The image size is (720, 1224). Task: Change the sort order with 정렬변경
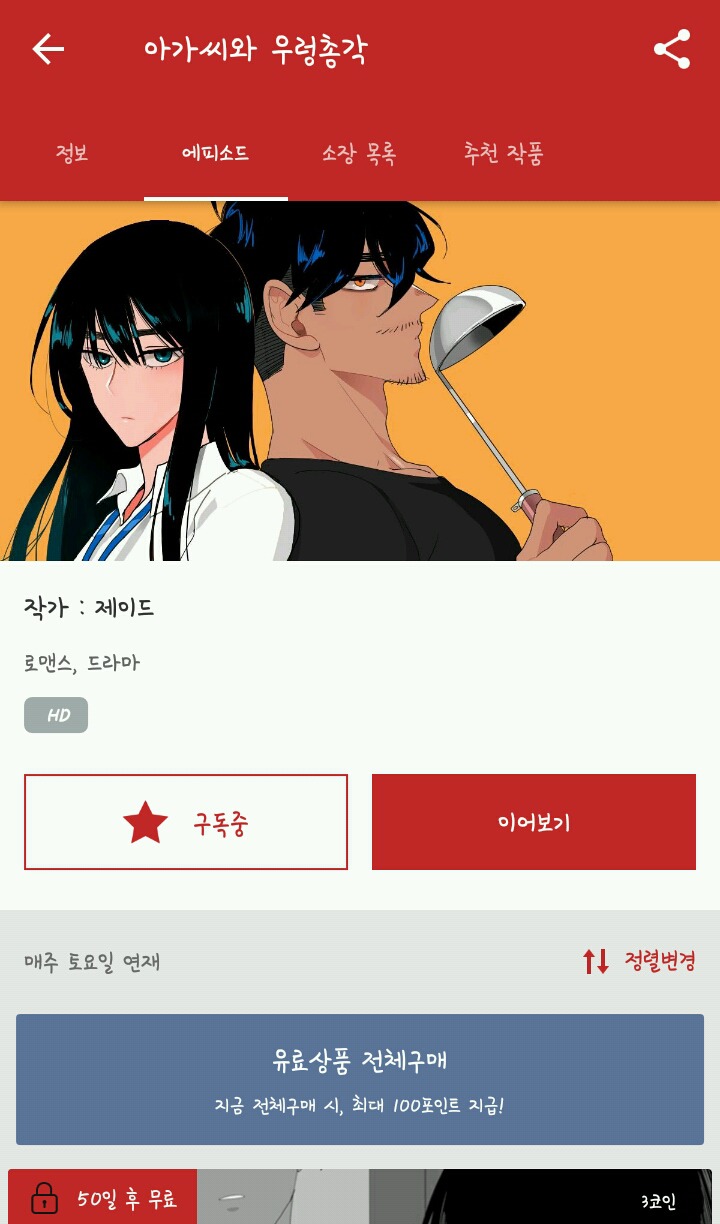click(x=640, y=962)
